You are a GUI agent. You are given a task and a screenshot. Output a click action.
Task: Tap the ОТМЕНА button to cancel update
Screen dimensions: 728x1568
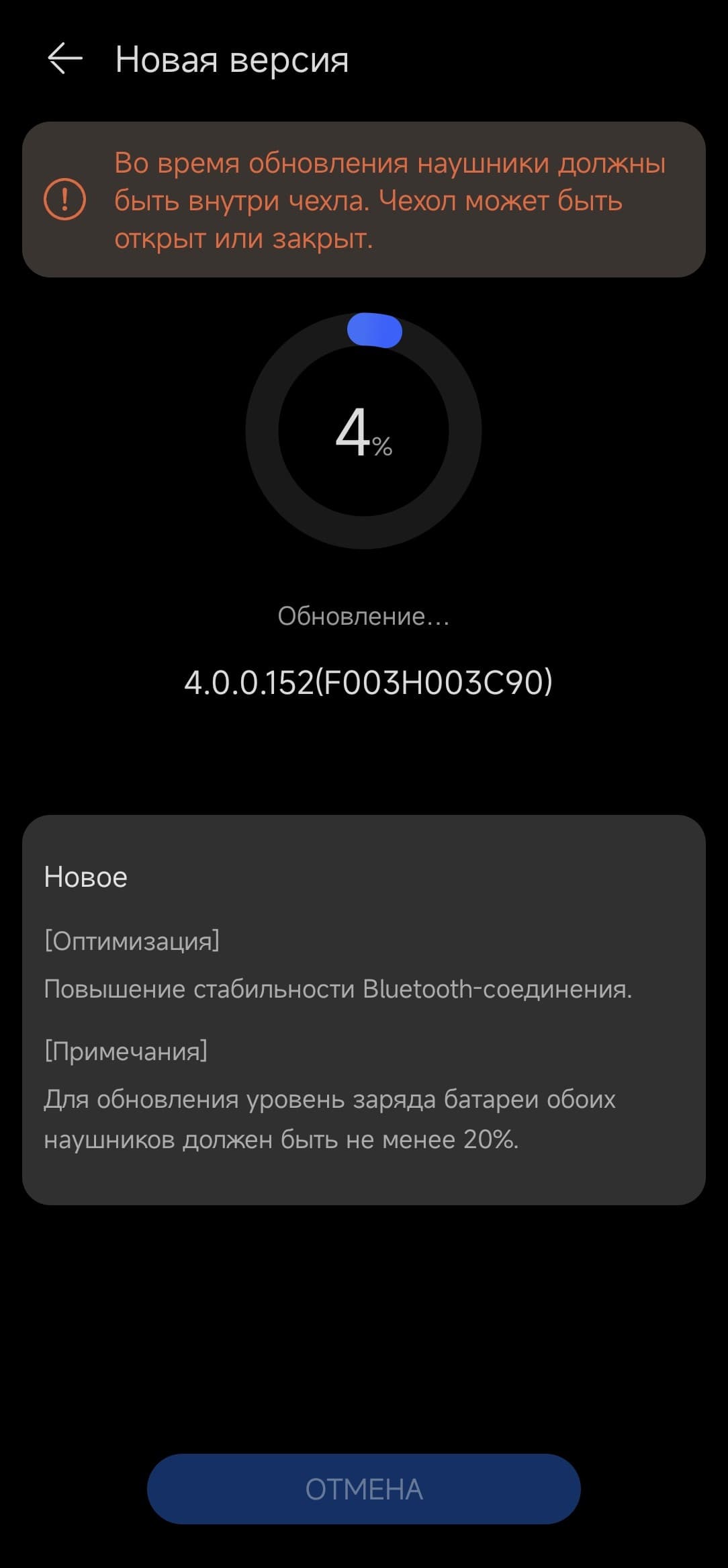point(363,1489)
